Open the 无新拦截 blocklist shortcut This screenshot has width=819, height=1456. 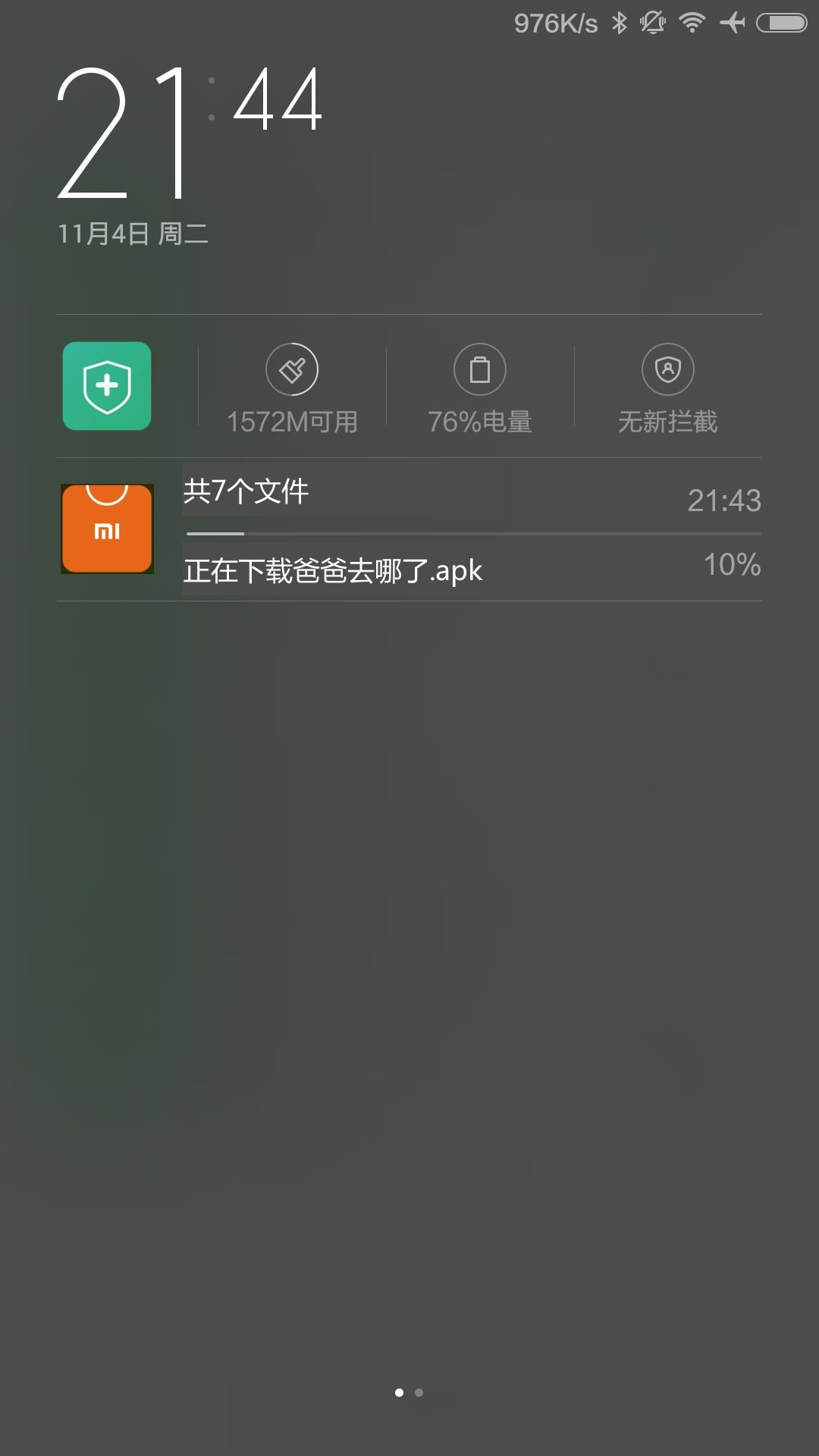pyautogui.click(x=668, y=390)
